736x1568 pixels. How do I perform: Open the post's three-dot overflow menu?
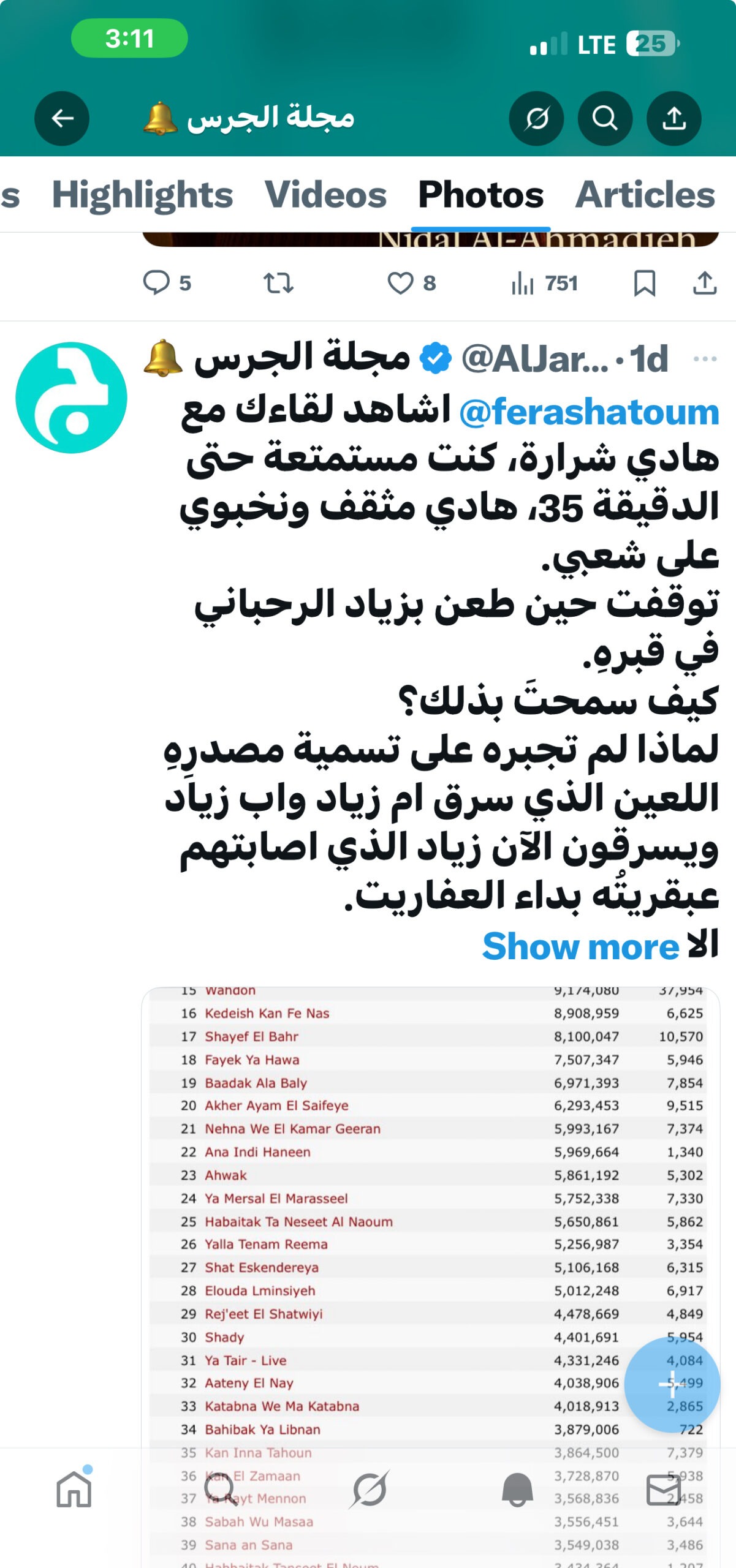(704, 359)
